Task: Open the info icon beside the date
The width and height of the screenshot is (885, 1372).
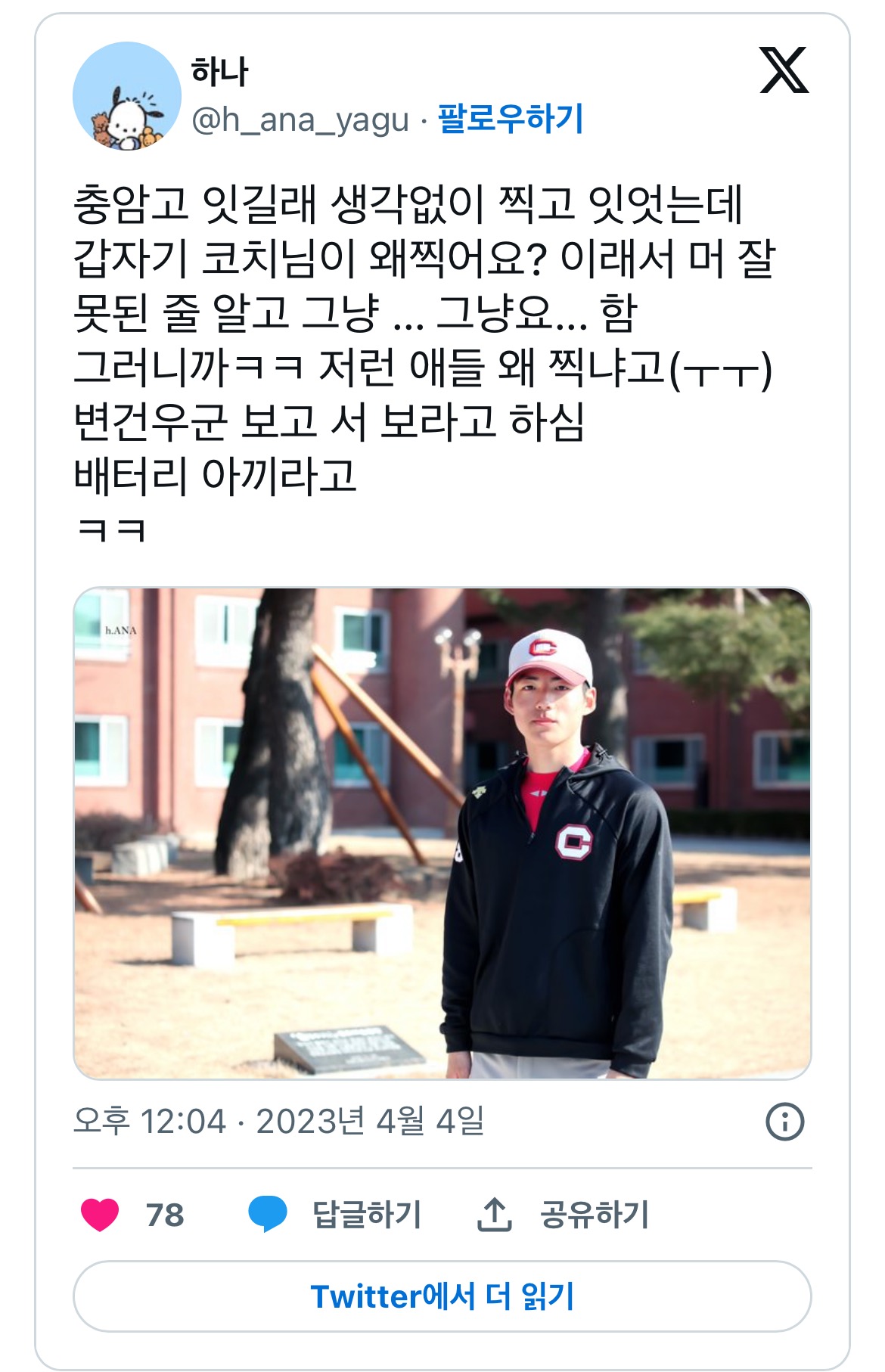Action: click(x=785, y=1121)
